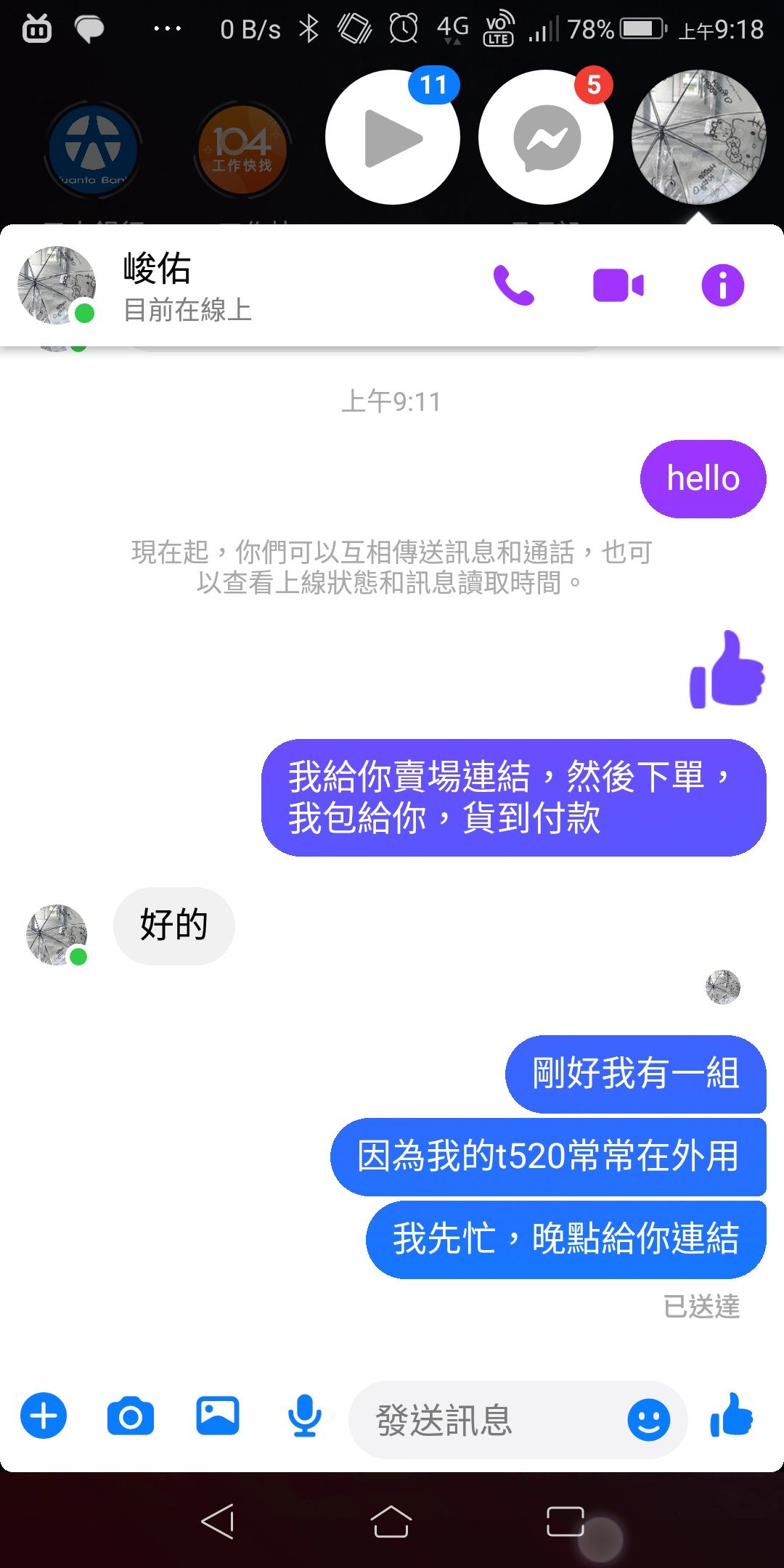Go back using system navigation bar

tap(218, 1521)
